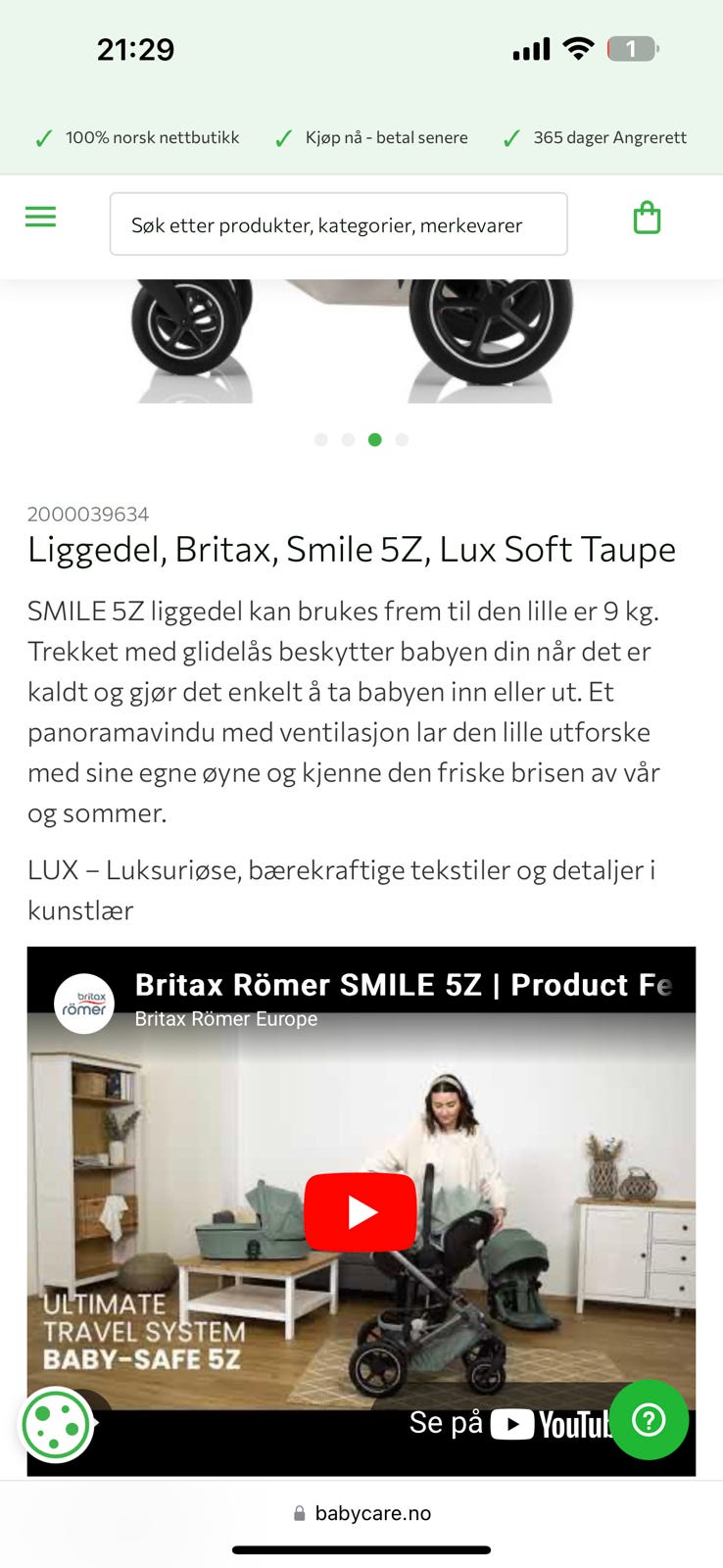Select the third carousel indicator dot
The height and width of the screenshot is (1568, 723).
click(374, 440)
